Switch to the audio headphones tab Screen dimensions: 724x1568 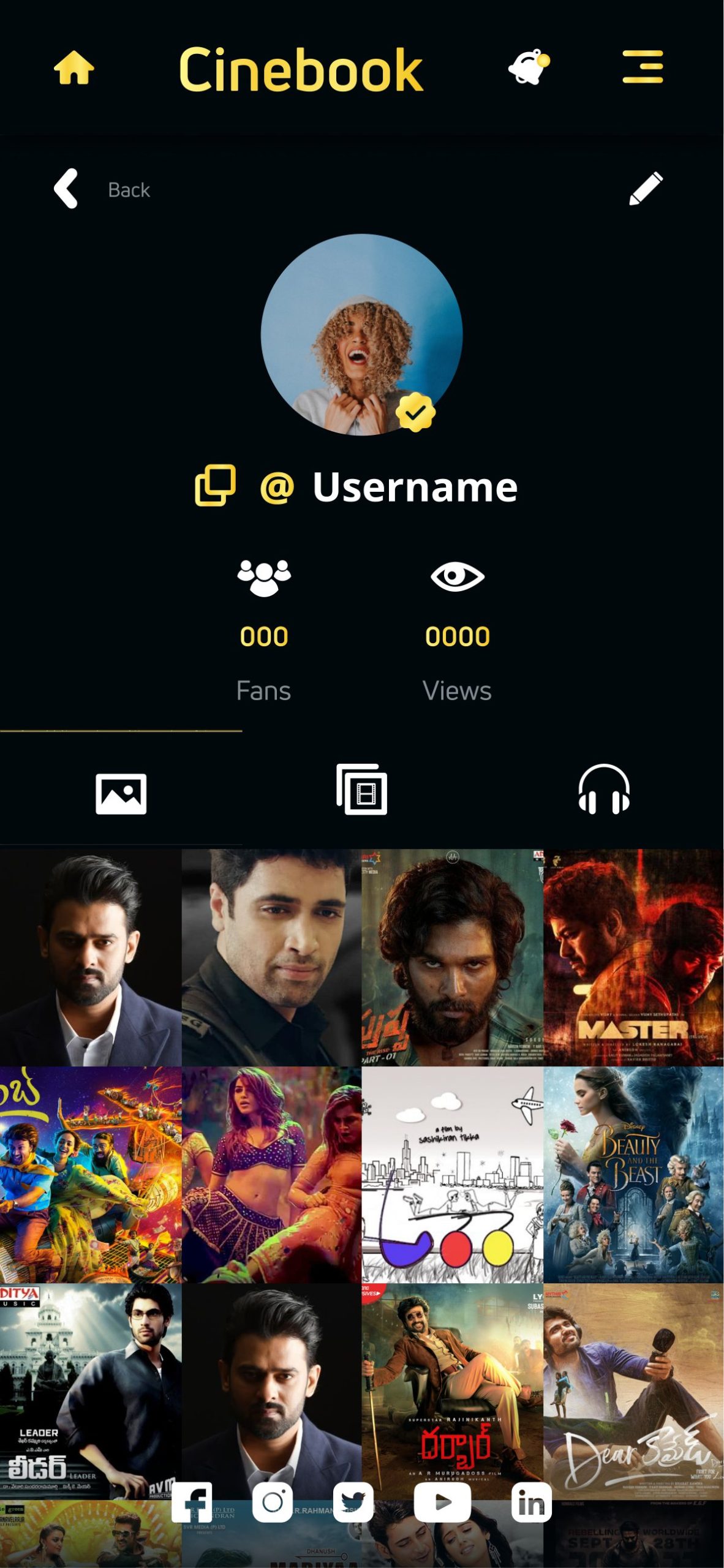pyautogui.click(x=604, y=790)
